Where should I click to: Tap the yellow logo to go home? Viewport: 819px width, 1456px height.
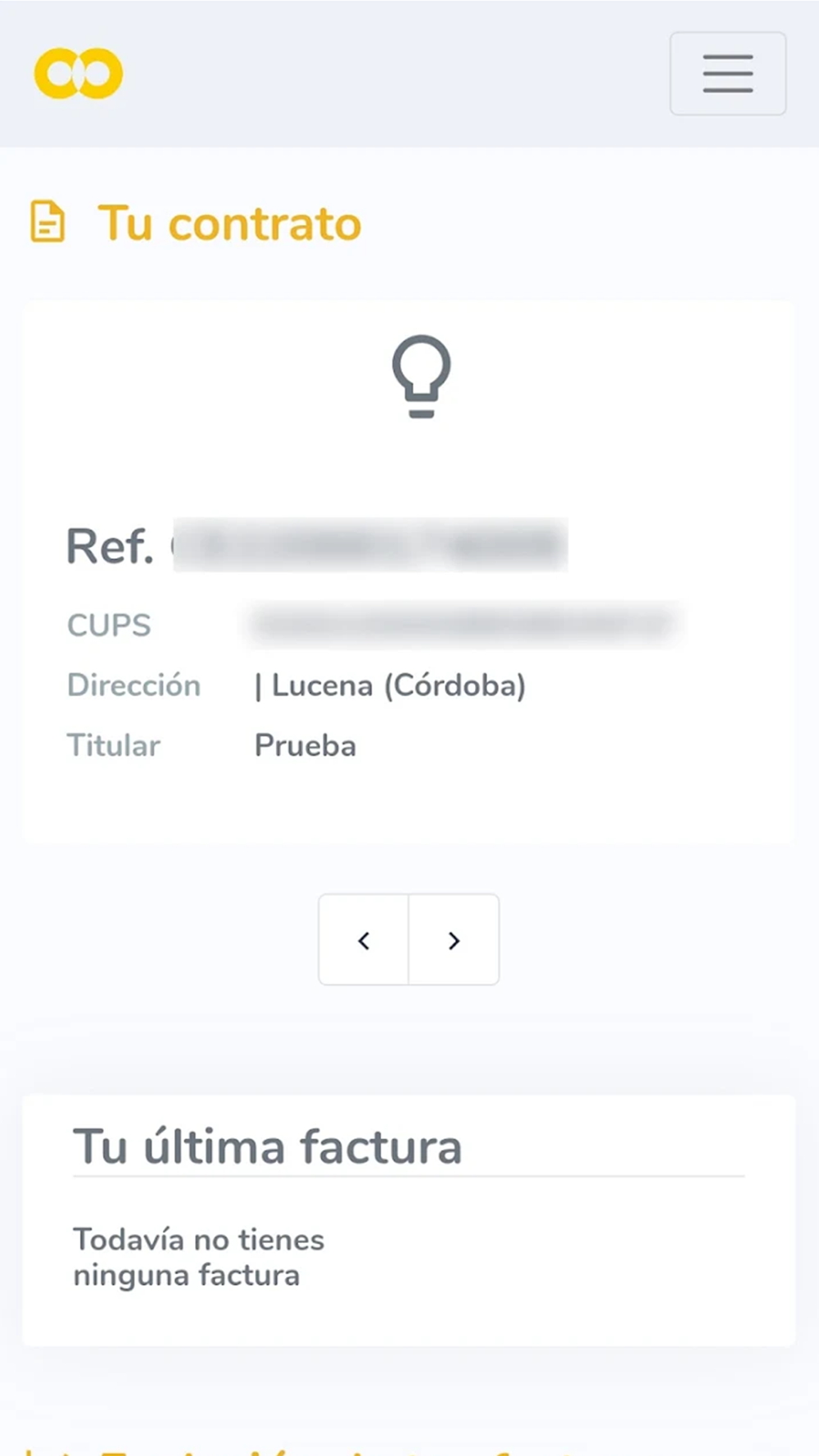(x=79, y=74)
